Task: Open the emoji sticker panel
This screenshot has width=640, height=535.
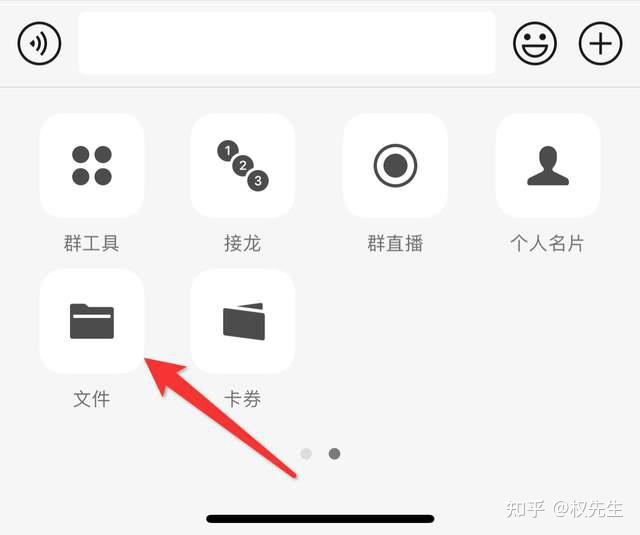Action: click(x=535, y=43)
